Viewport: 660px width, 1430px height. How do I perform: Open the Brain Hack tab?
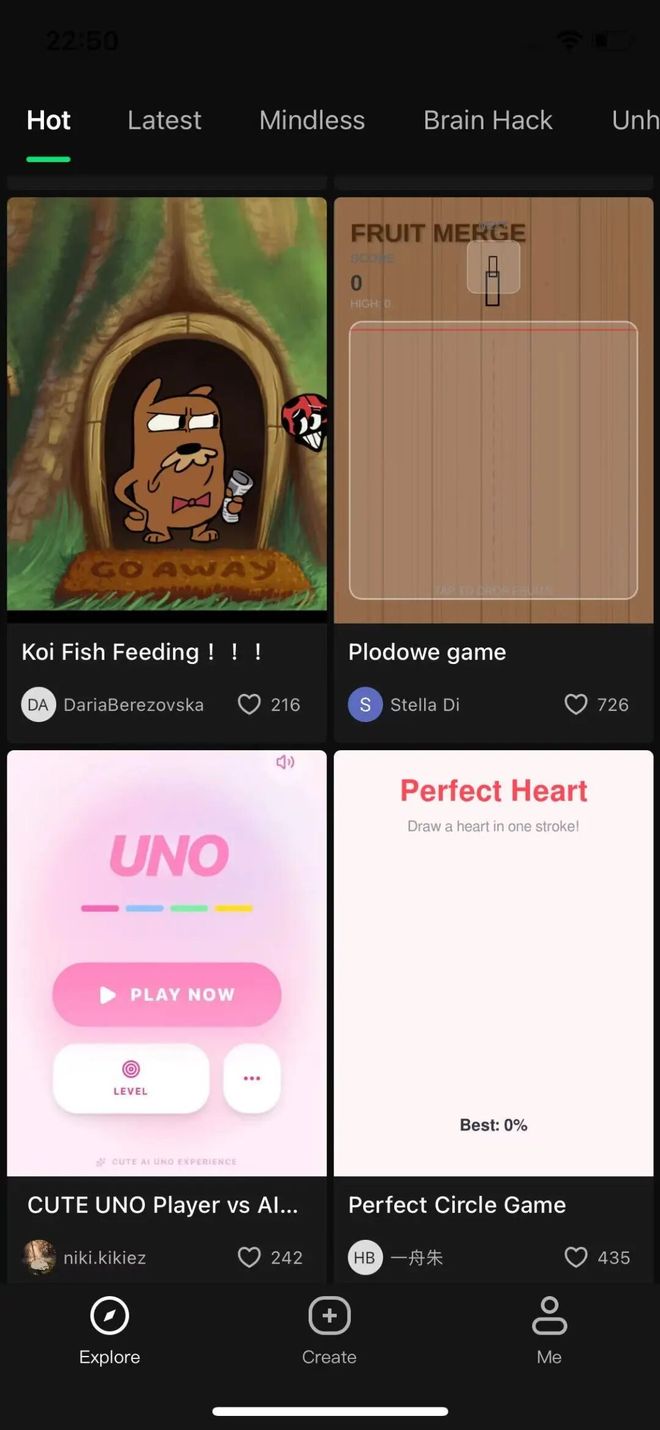[487, 121]
